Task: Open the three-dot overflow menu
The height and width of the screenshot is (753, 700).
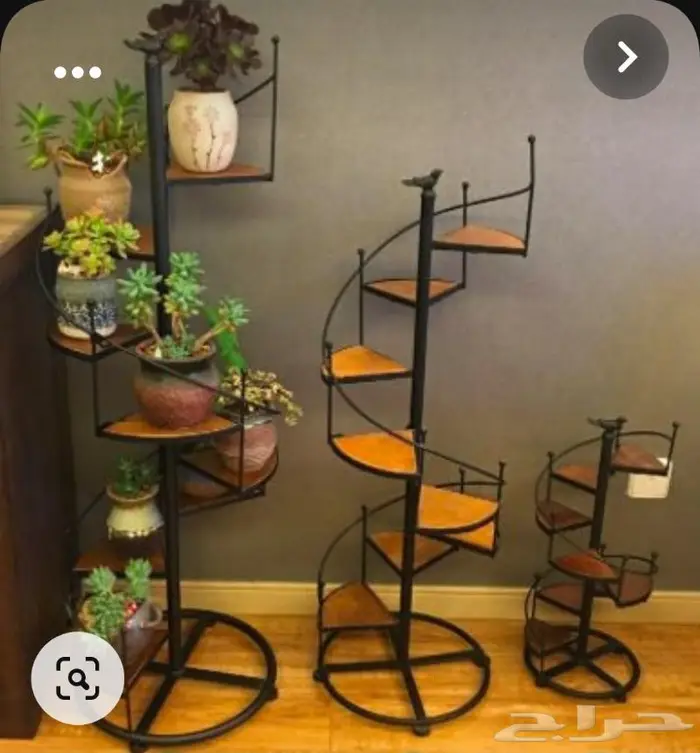Action: point(78,72)
